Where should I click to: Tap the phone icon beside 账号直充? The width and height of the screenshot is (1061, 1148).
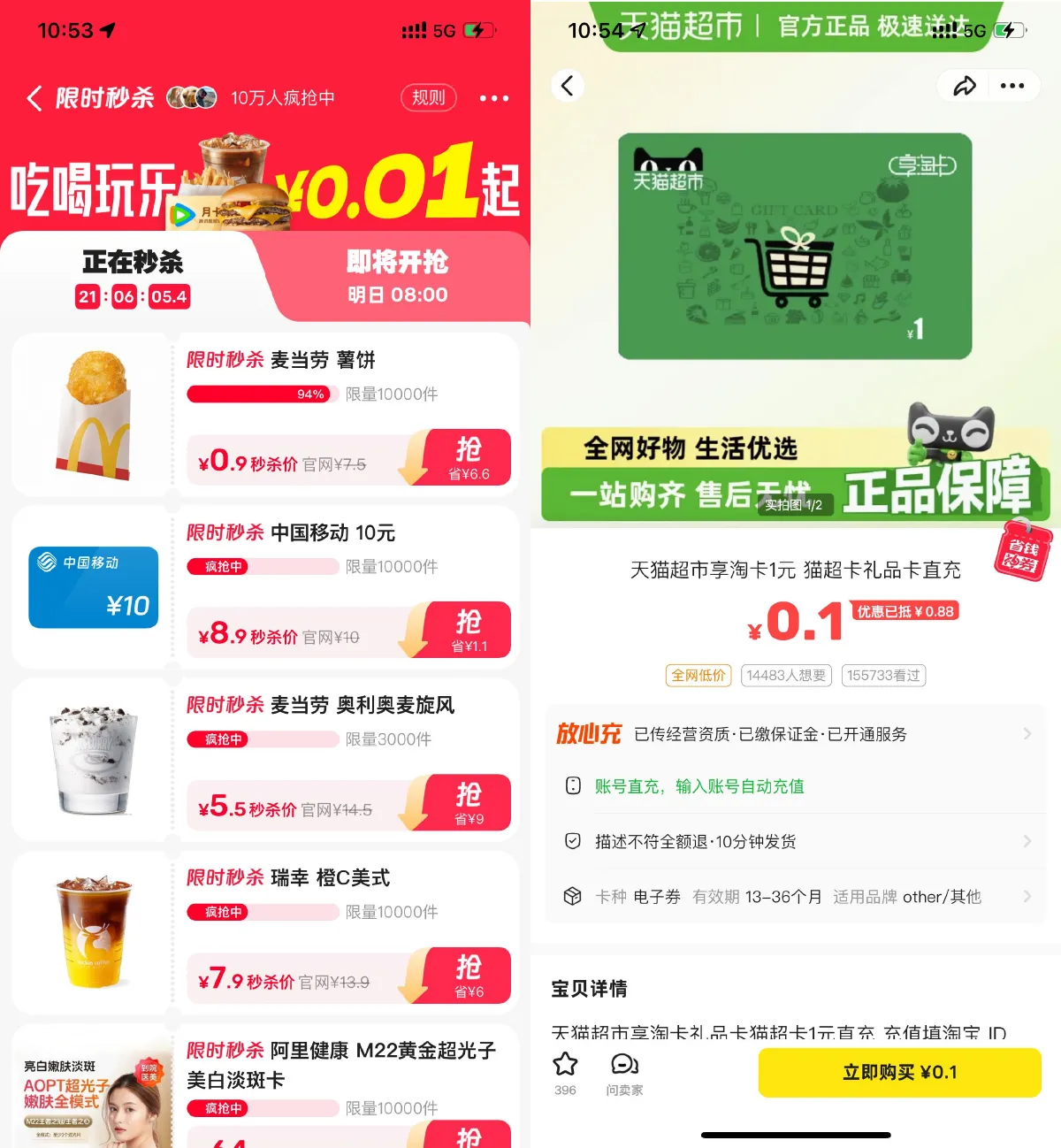pos(571,786)
